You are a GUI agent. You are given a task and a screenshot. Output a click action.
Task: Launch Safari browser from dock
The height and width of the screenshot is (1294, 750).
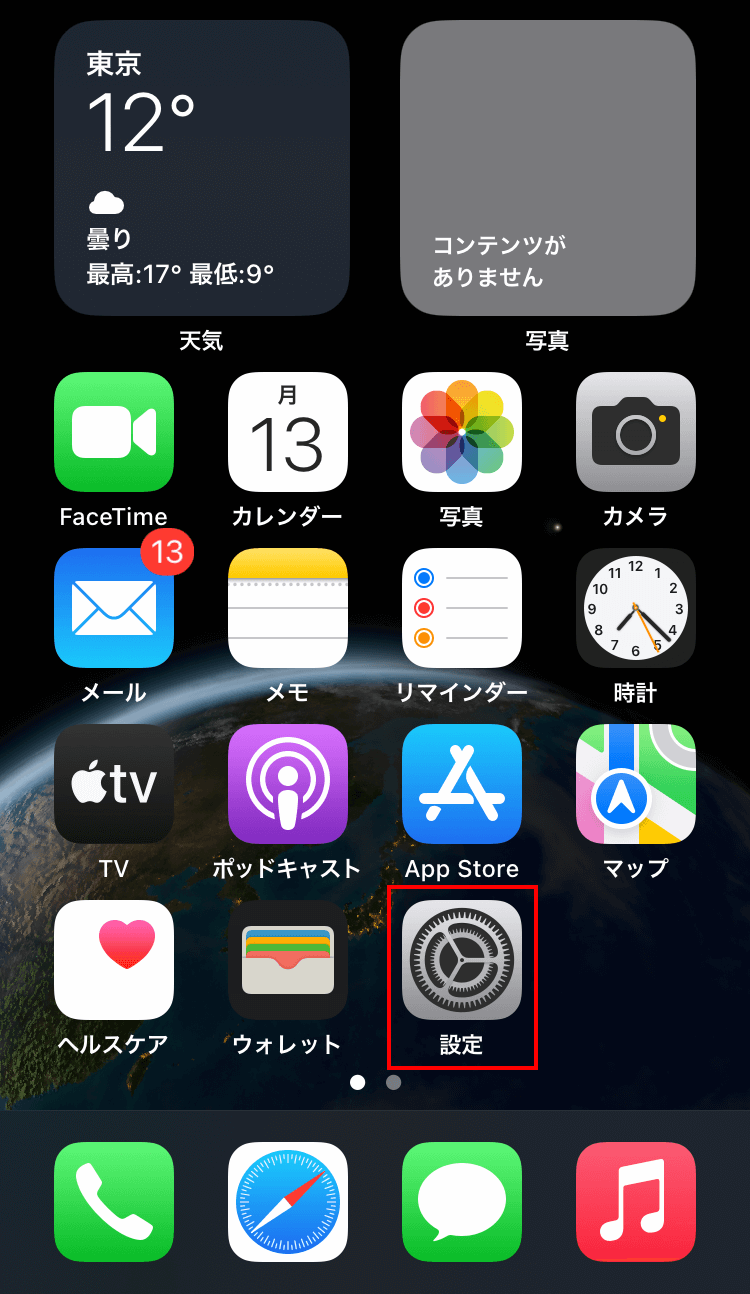(288, 1202)
